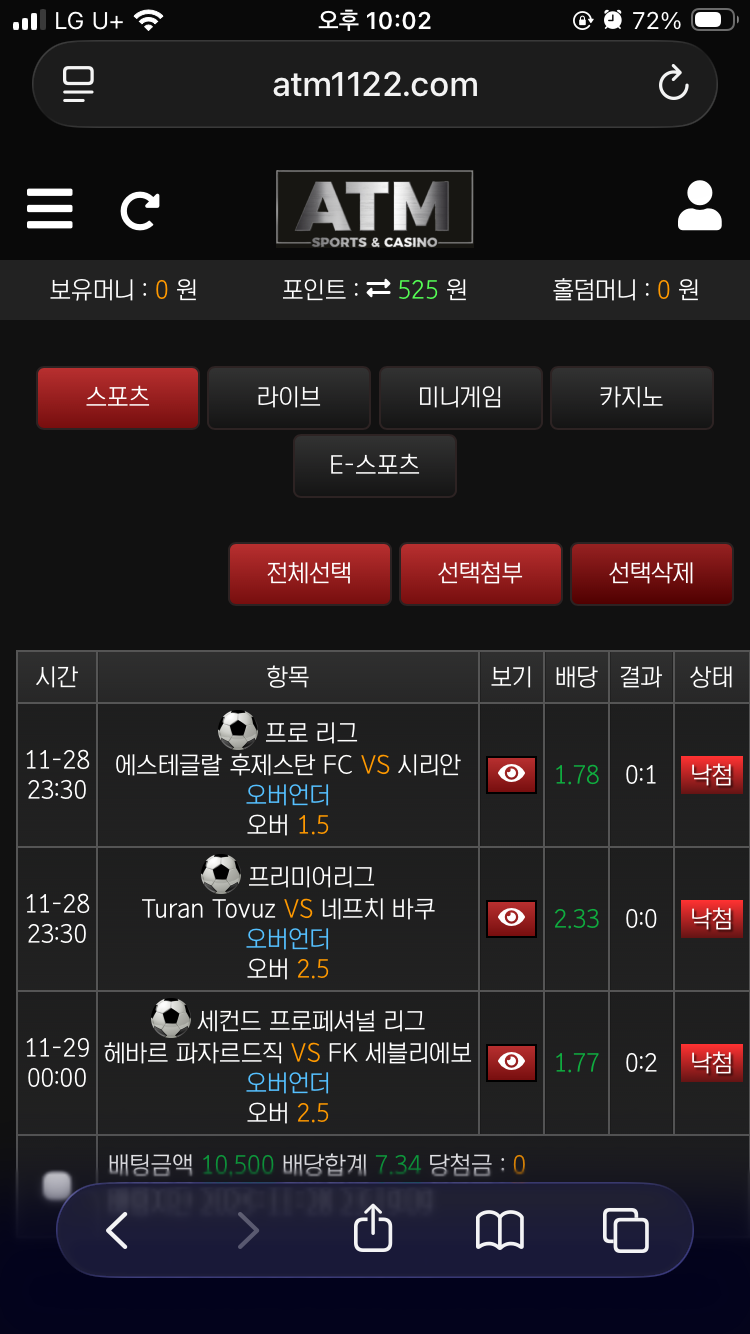Tap the refresh icon beside the ATM logo
The height and width of the screenshot is (1334, 750).
point(139,210)
